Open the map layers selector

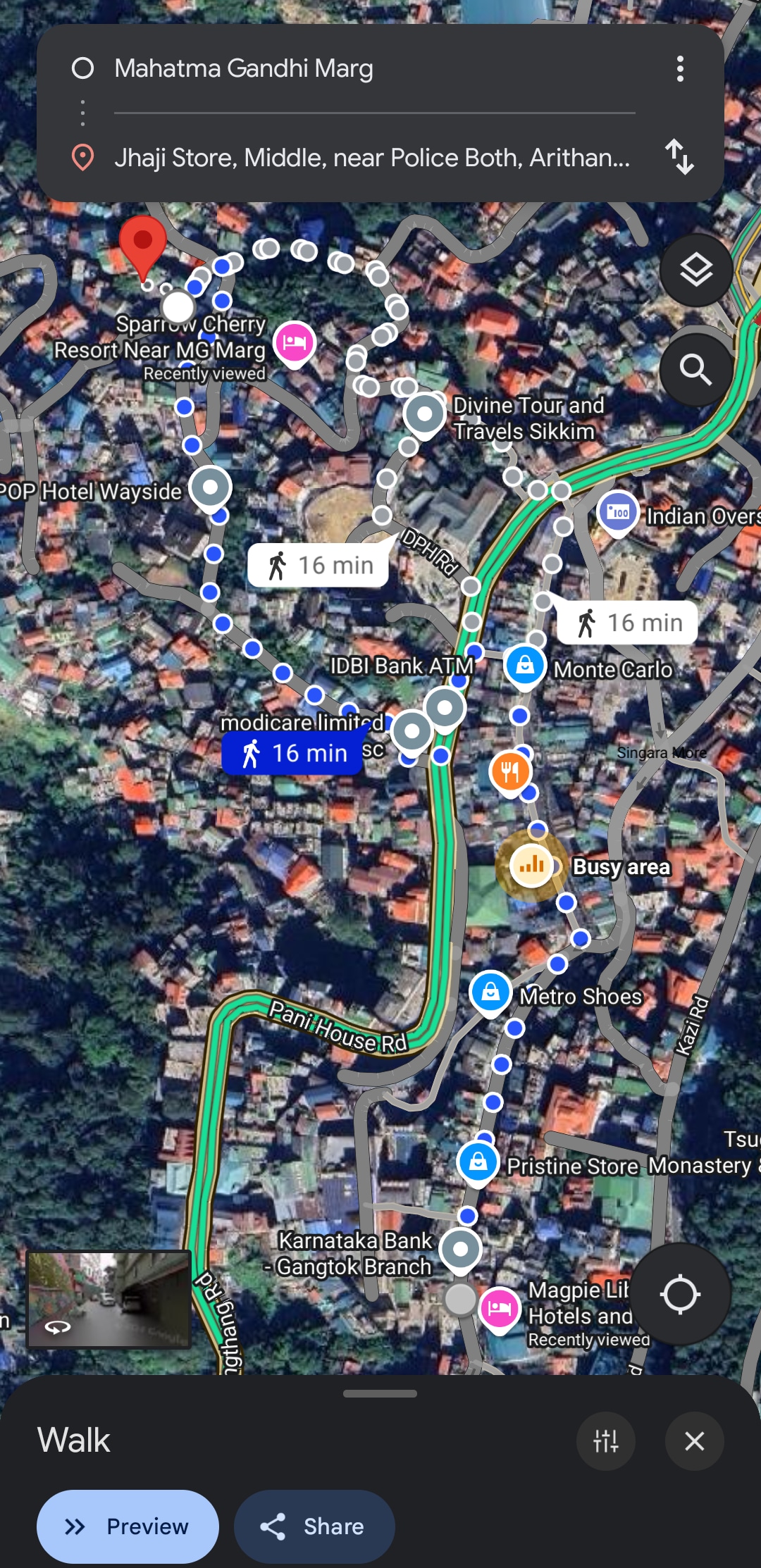click(696, 270)
